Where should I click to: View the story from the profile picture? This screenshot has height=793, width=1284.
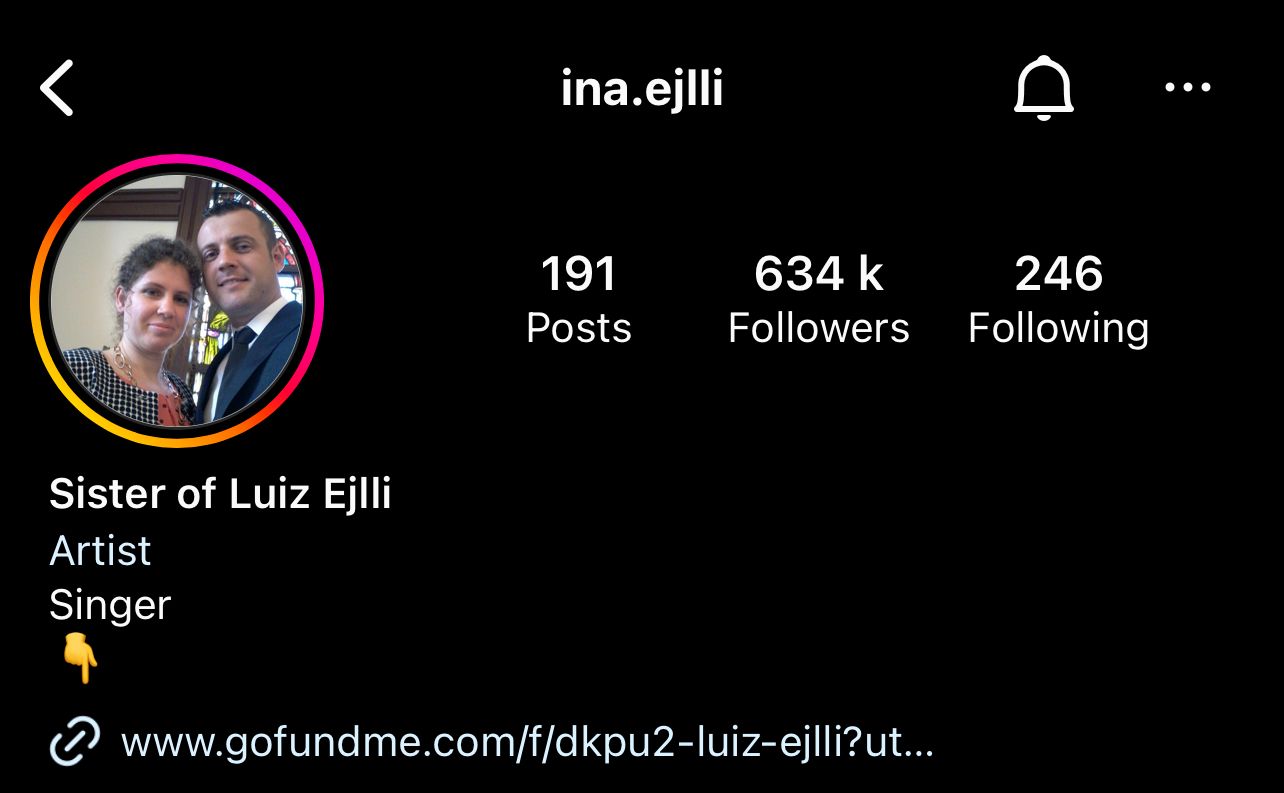[177, 300]
